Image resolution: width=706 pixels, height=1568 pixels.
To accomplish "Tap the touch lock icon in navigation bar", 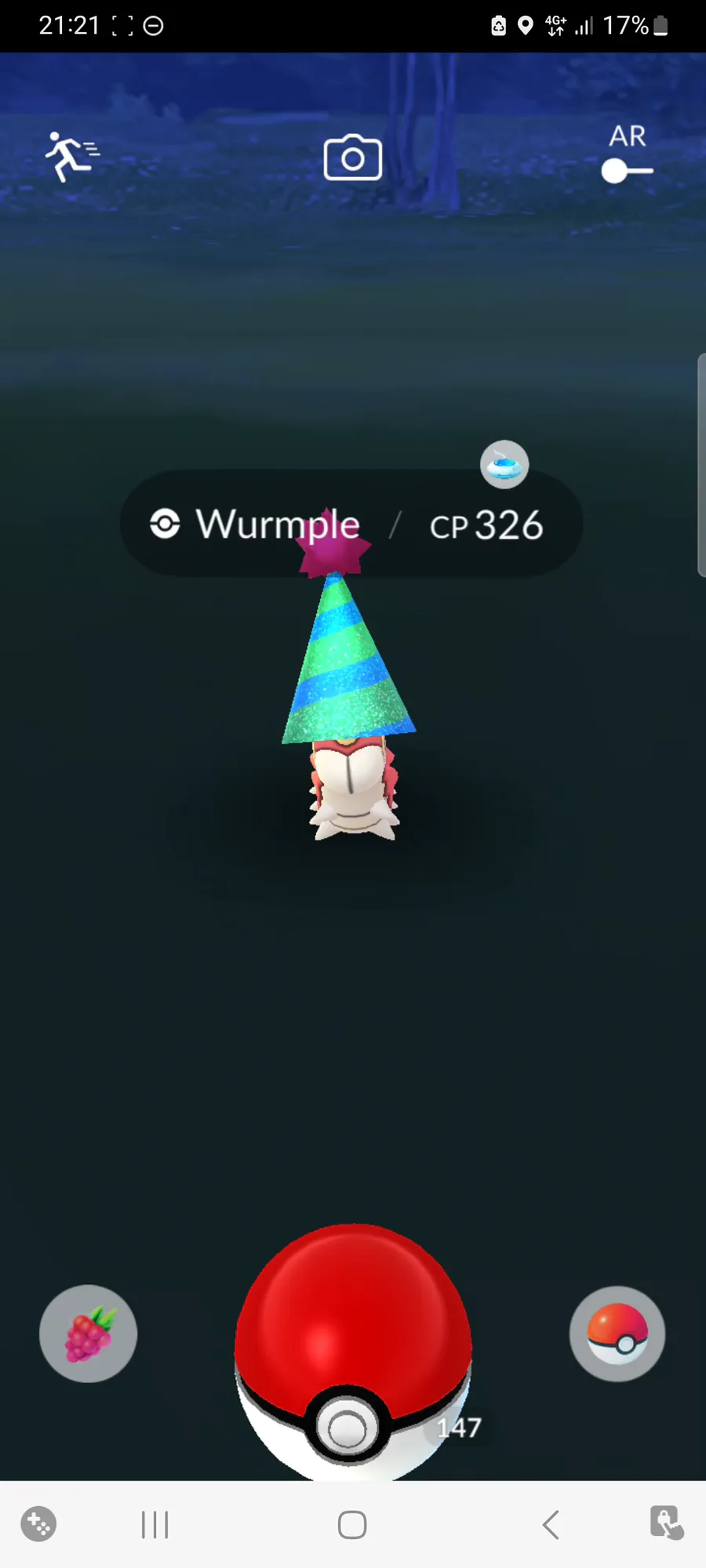I will click(667, 1523).
